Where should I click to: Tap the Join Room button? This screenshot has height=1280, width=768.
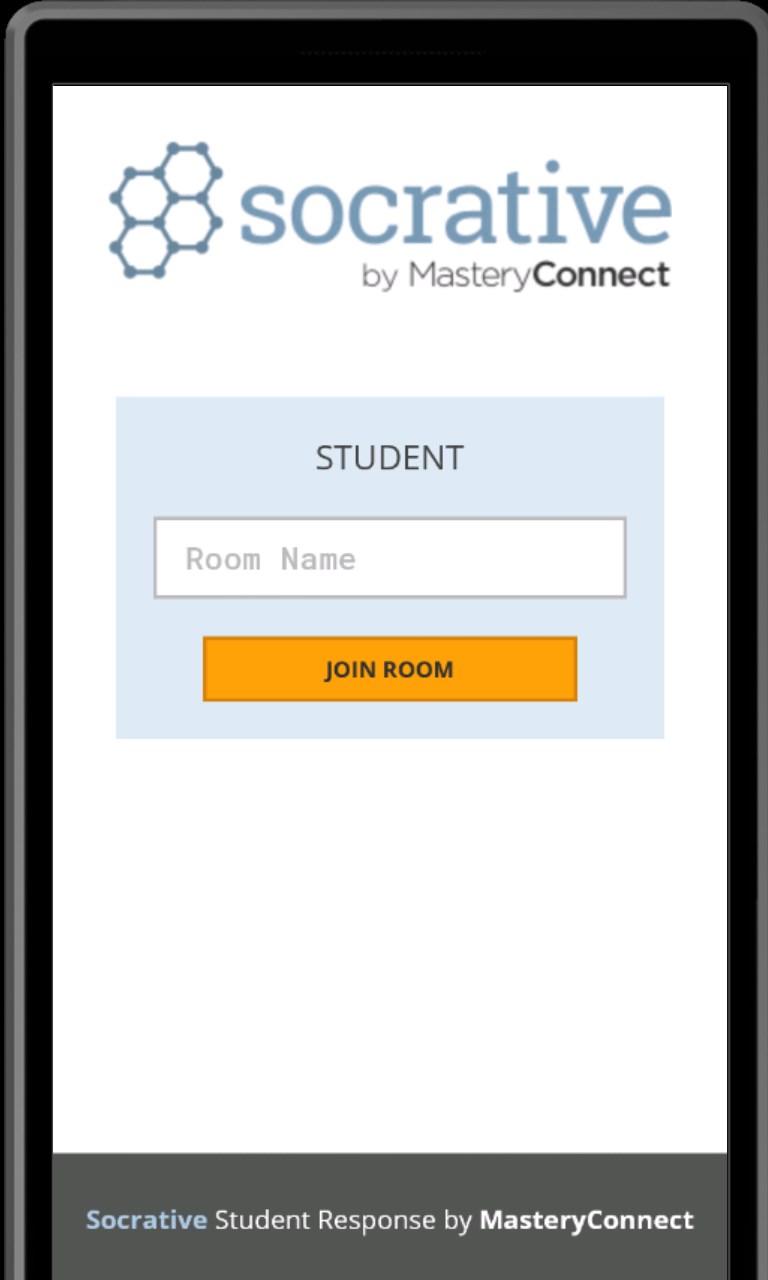pos(390,669)
